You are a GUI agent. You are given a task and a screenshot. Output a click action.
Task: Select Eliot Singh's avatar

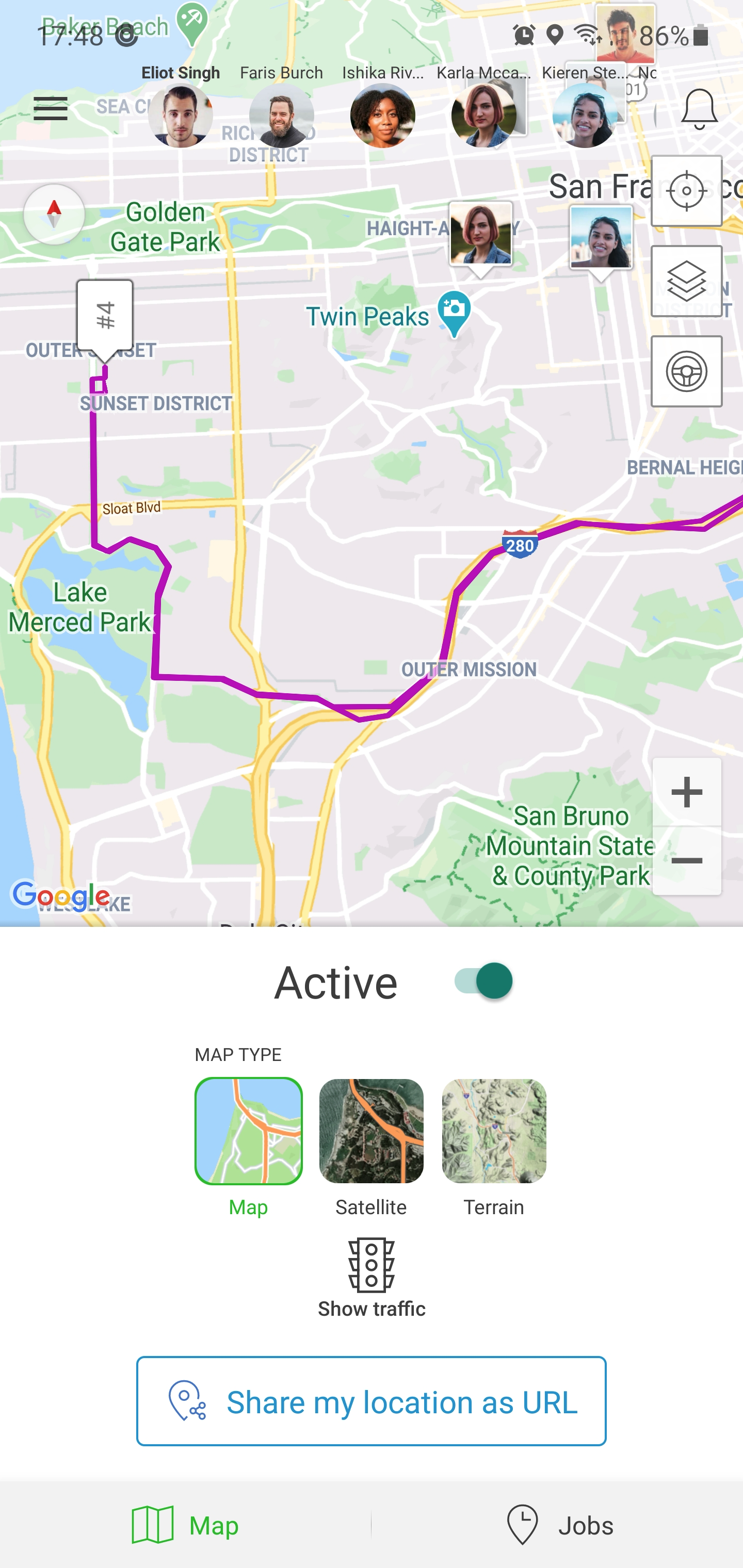tap(180, 116)
